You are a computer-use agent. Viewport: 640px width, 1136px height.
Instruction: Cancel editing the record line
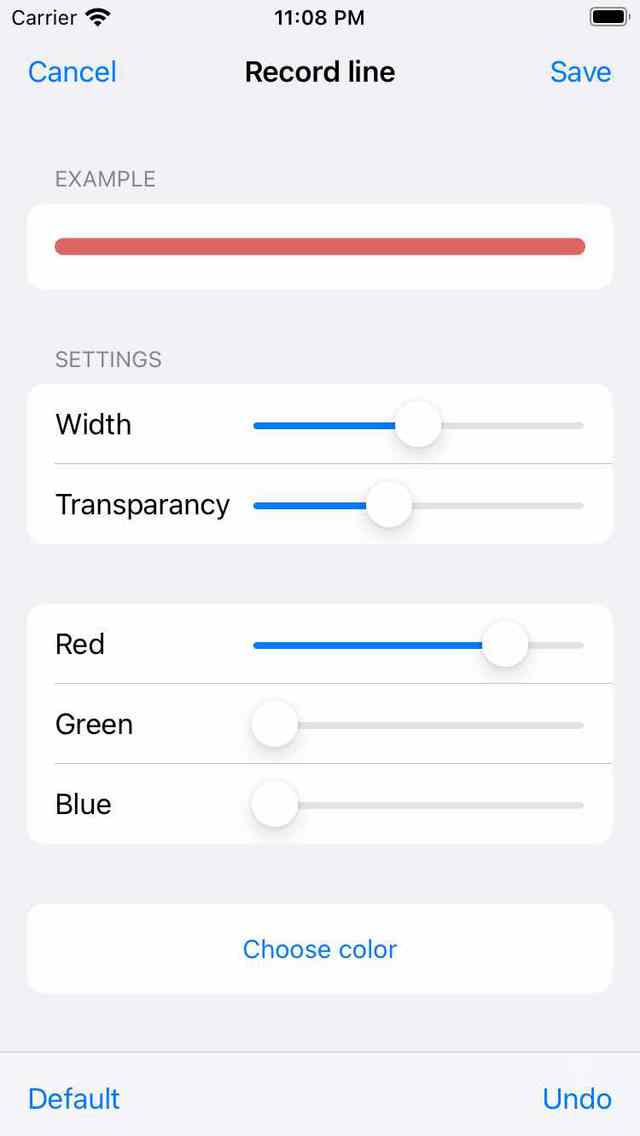(72, 72)
